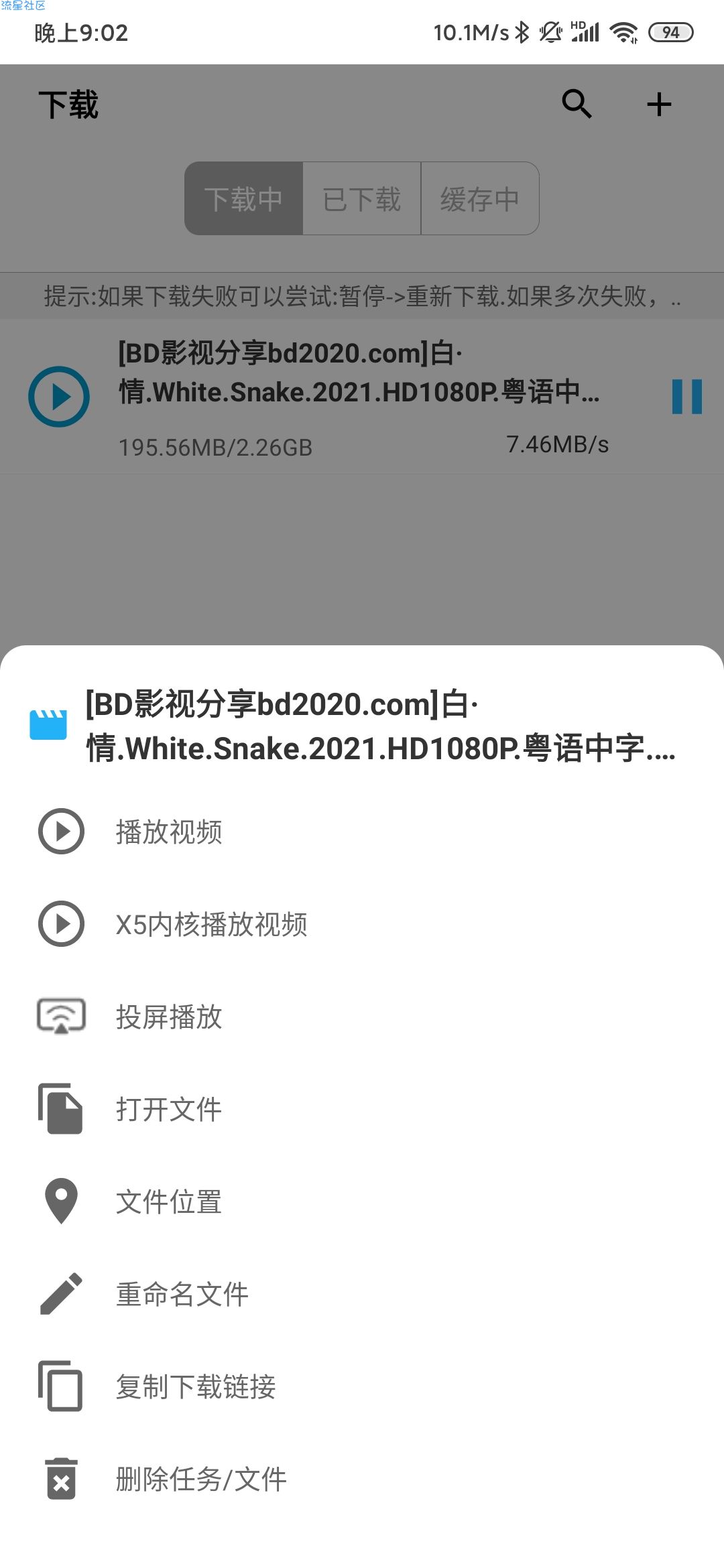Open the file via 打开文件

pos(169,1109)
